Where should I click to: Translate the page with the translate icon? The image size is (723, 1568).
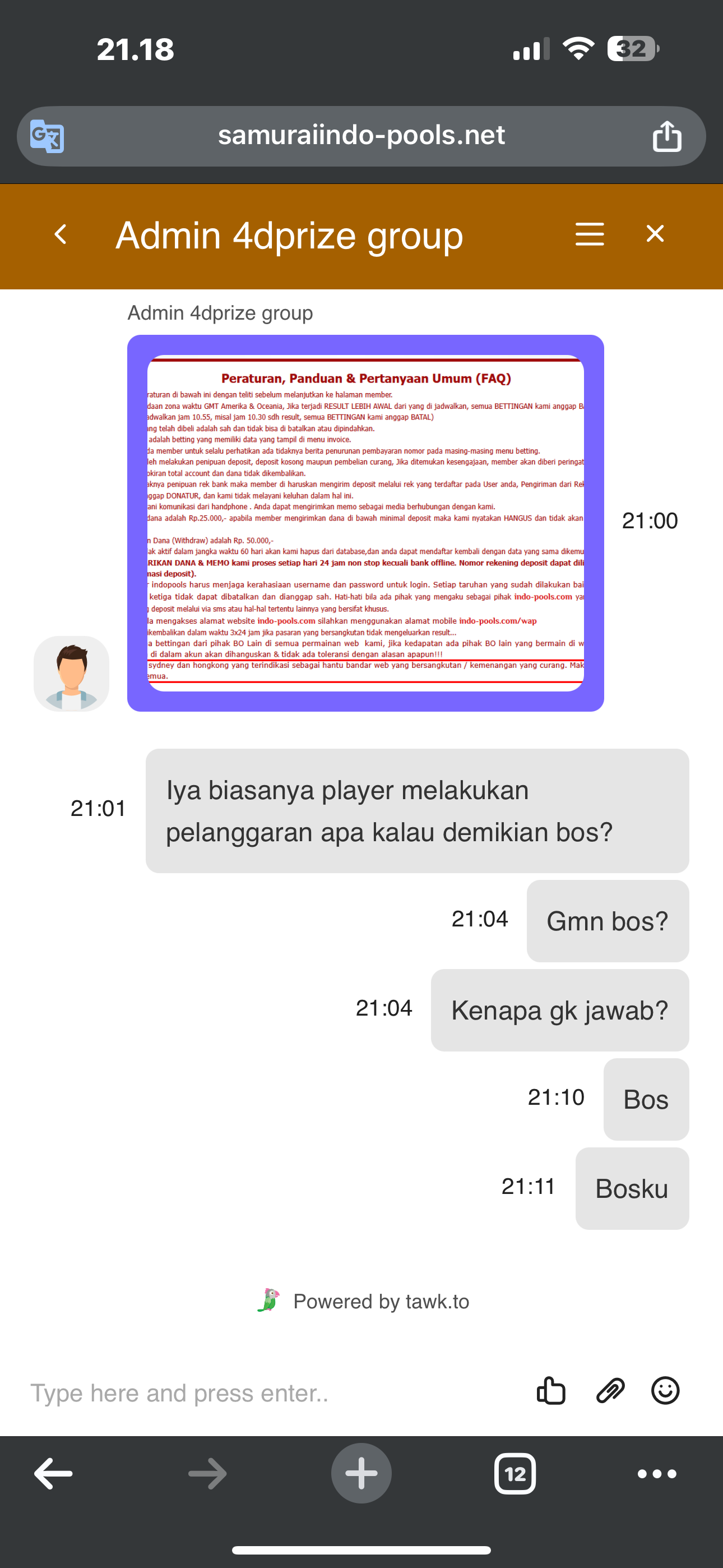coord(48,136)
